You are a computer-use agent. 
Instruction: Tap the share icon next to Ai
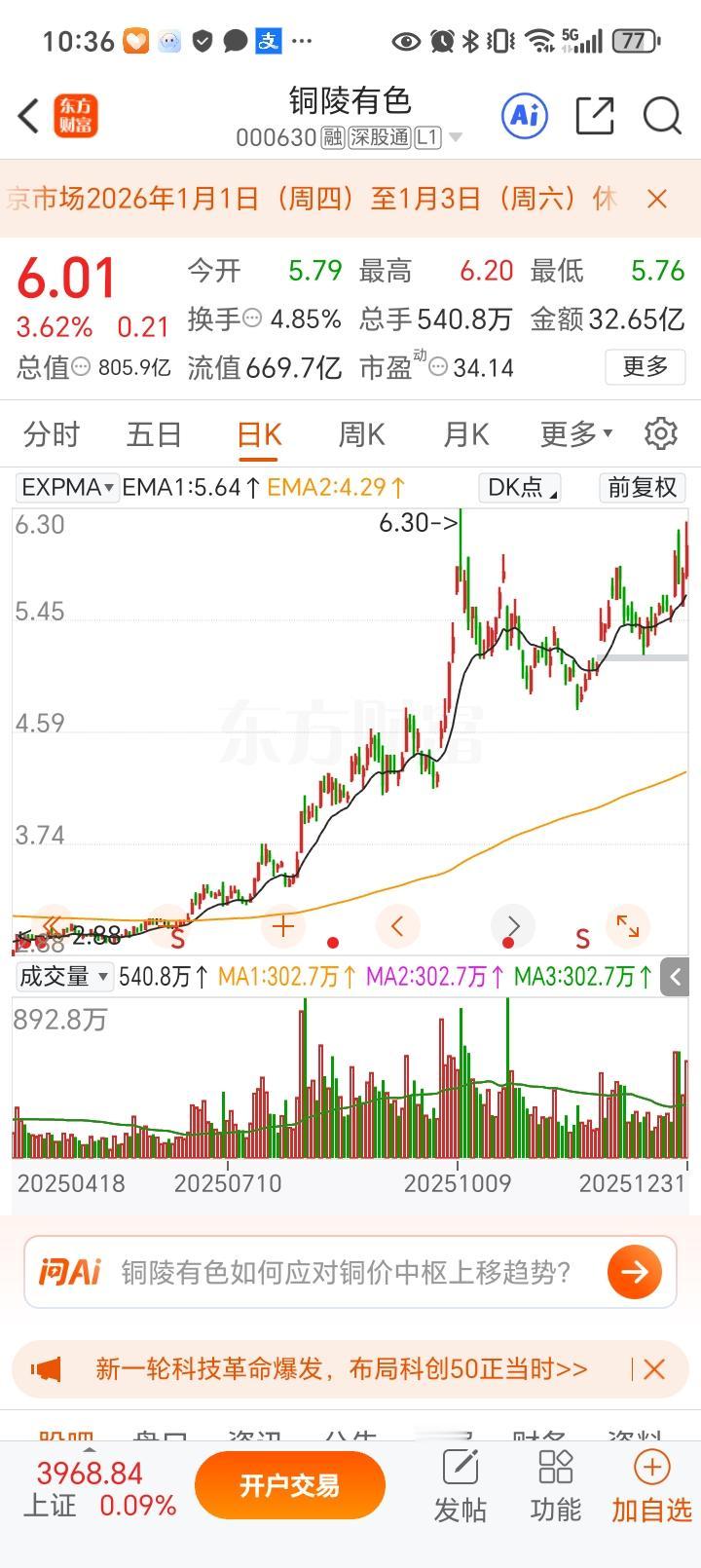(595, 115)
